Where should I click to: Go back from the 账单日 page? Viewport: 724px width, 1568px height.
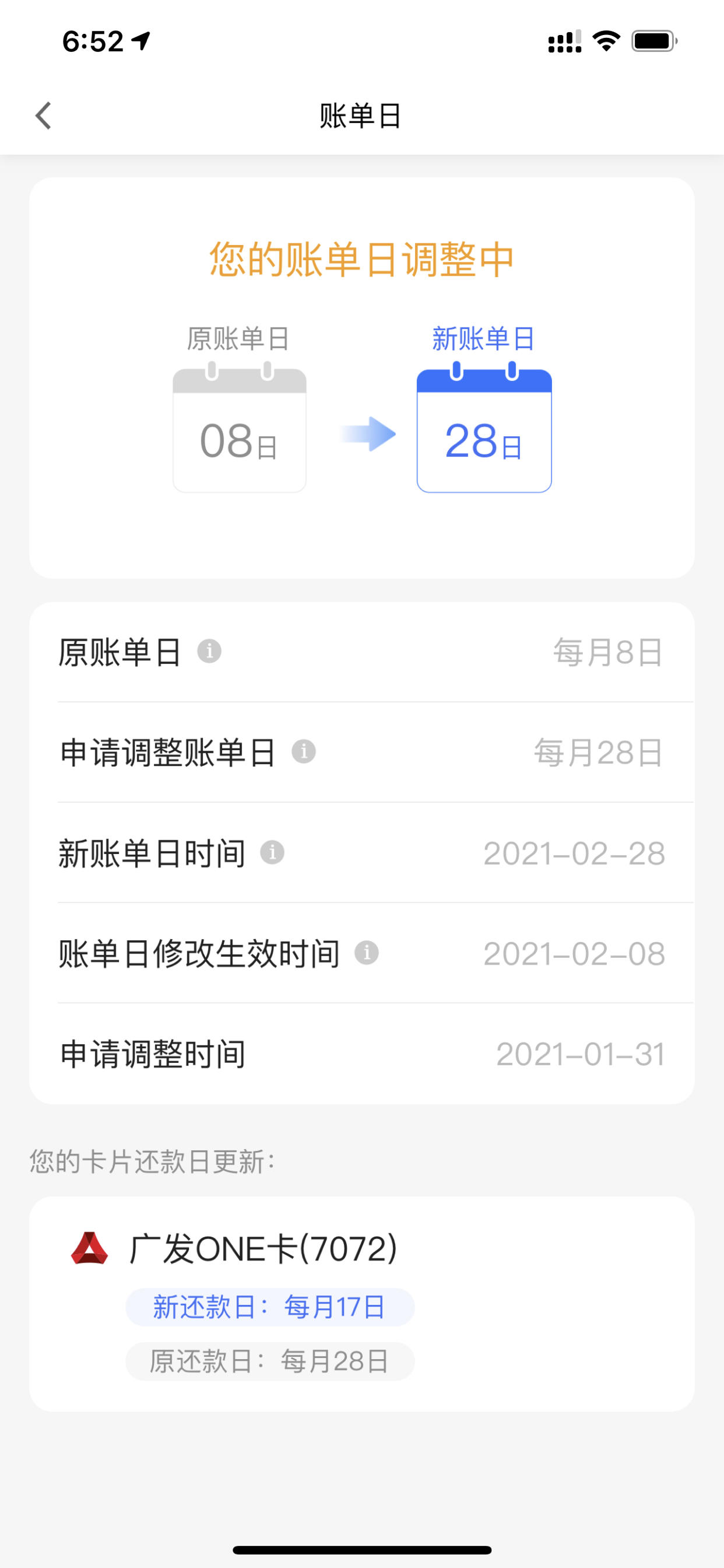pos(43,116)
